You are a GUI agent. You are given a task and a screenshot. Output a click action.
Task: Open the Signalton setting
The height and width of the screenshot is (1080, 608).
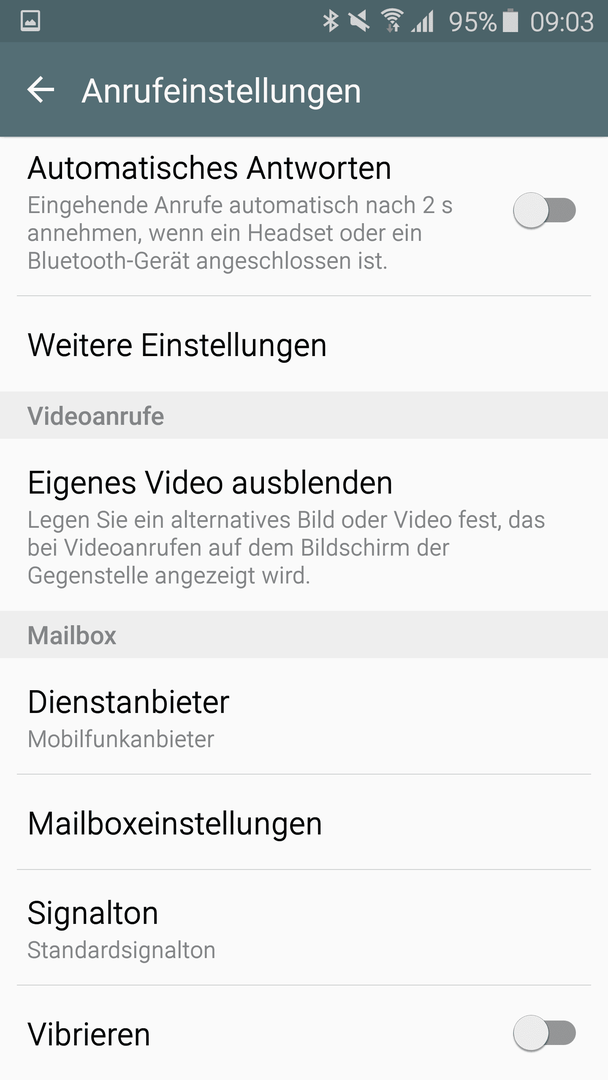(x=304, y=928)
